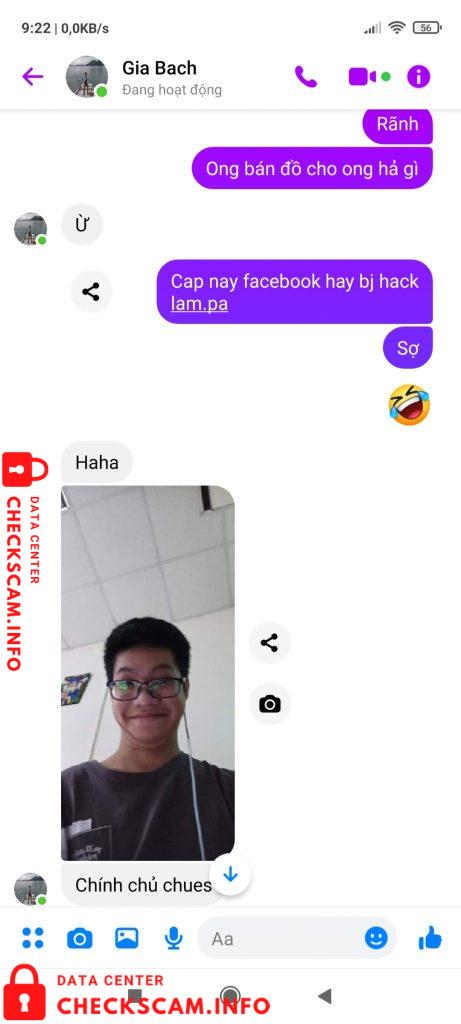This screenshot has height=1024, width=461.
Task: Open the gallery picker
Action: (x=127, y=938)
